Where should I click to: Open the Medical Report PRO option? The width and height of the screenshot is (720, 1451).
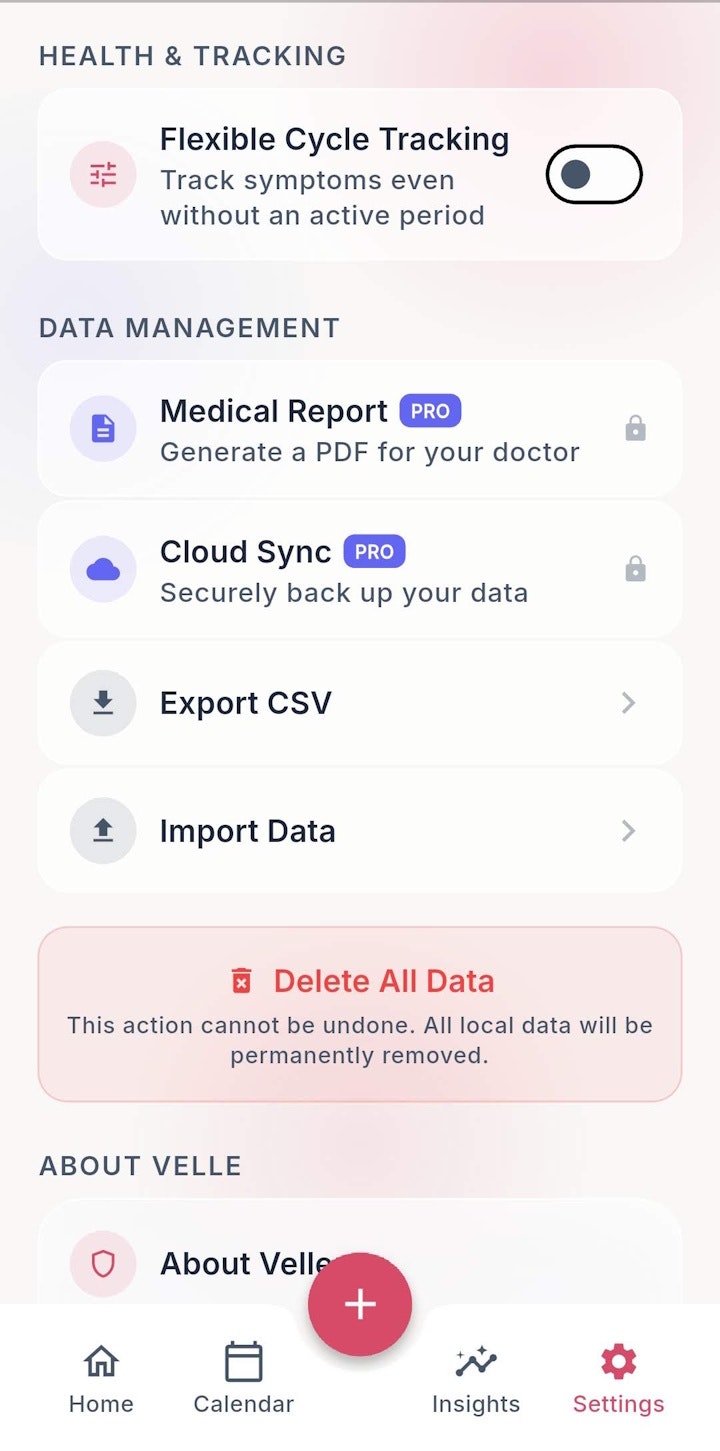point(359,429)
